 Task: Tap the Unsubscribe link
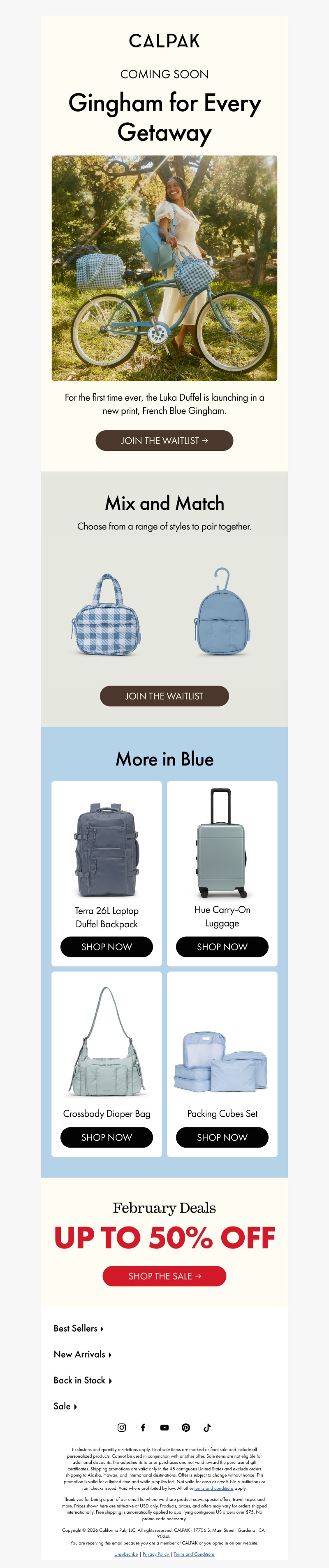coord(126,1554)
